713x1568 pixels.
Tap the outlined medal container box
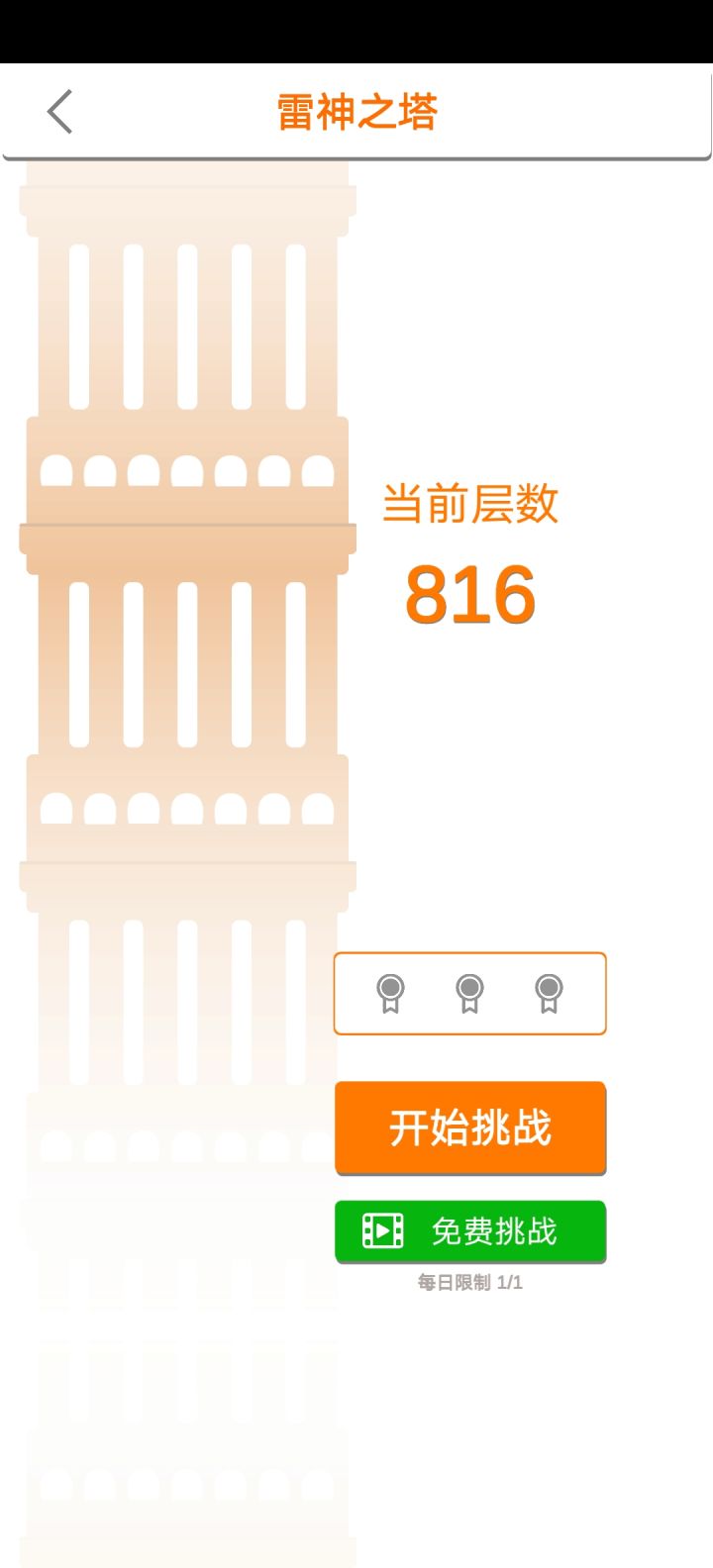469,994
